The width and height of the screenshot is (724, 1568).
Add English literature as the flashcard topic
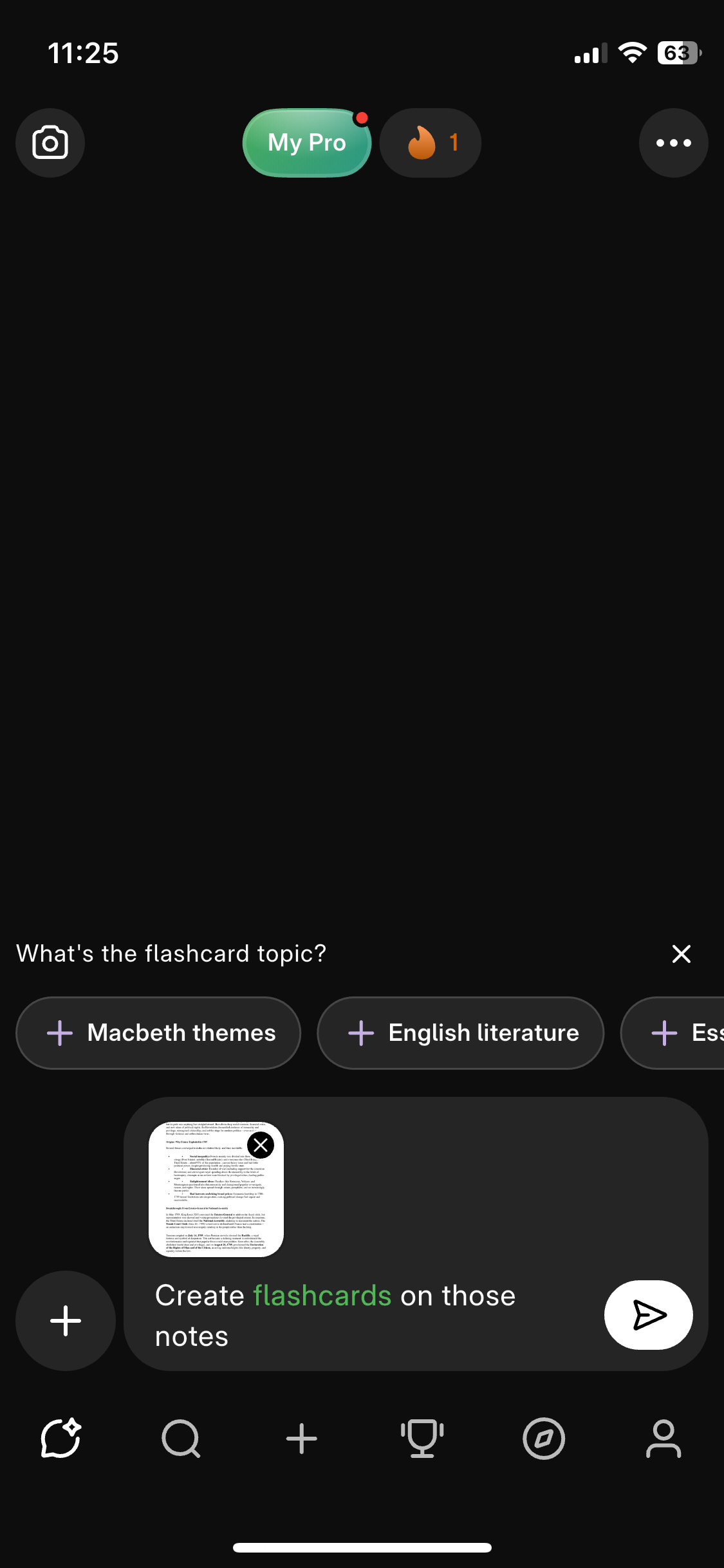click(459, 1032)
